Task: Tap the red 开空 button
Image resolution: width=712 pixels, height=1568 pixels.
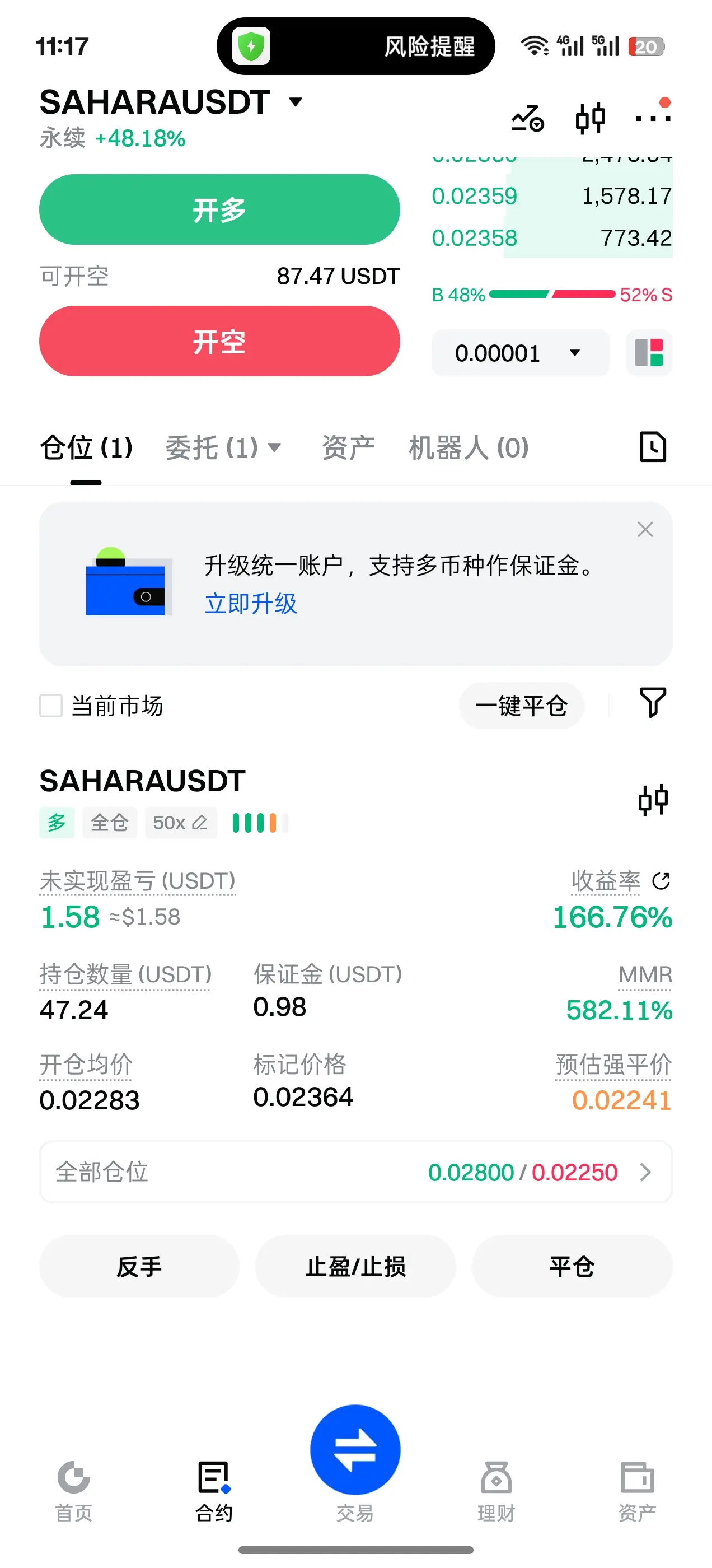Action: point(219,341)
